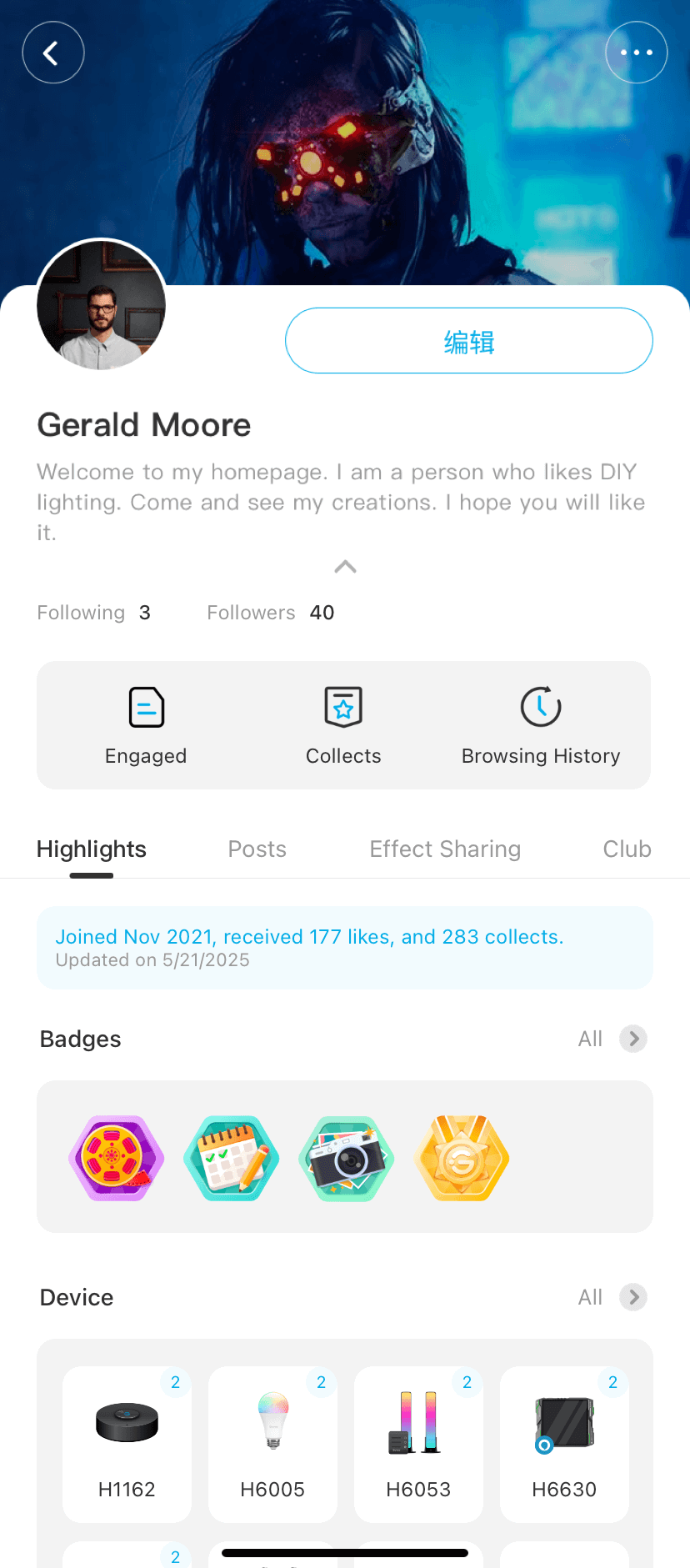Open the Engaged posts section
The width and height of the screenshot is (690, 1568).
point(146,724)
